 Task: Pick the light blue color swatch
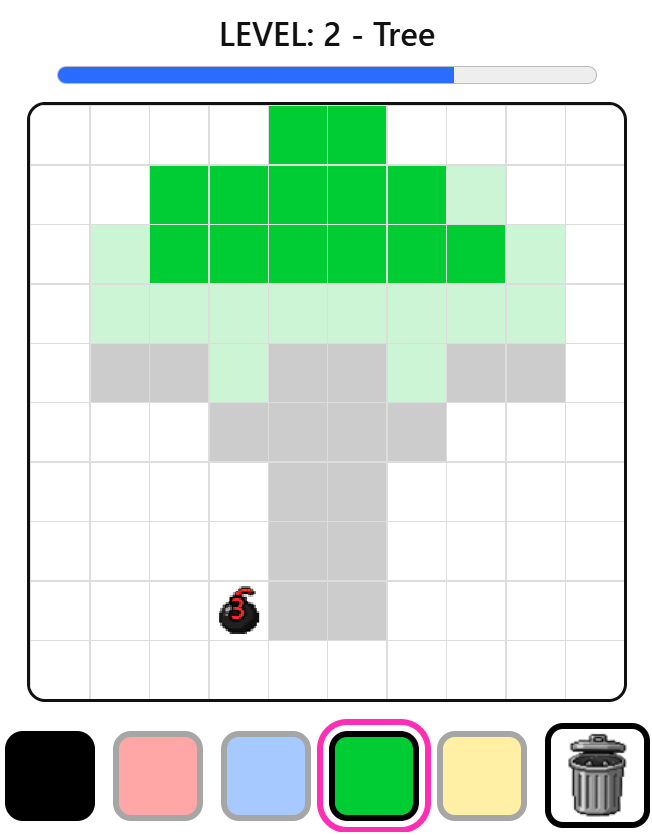point(266,776)
